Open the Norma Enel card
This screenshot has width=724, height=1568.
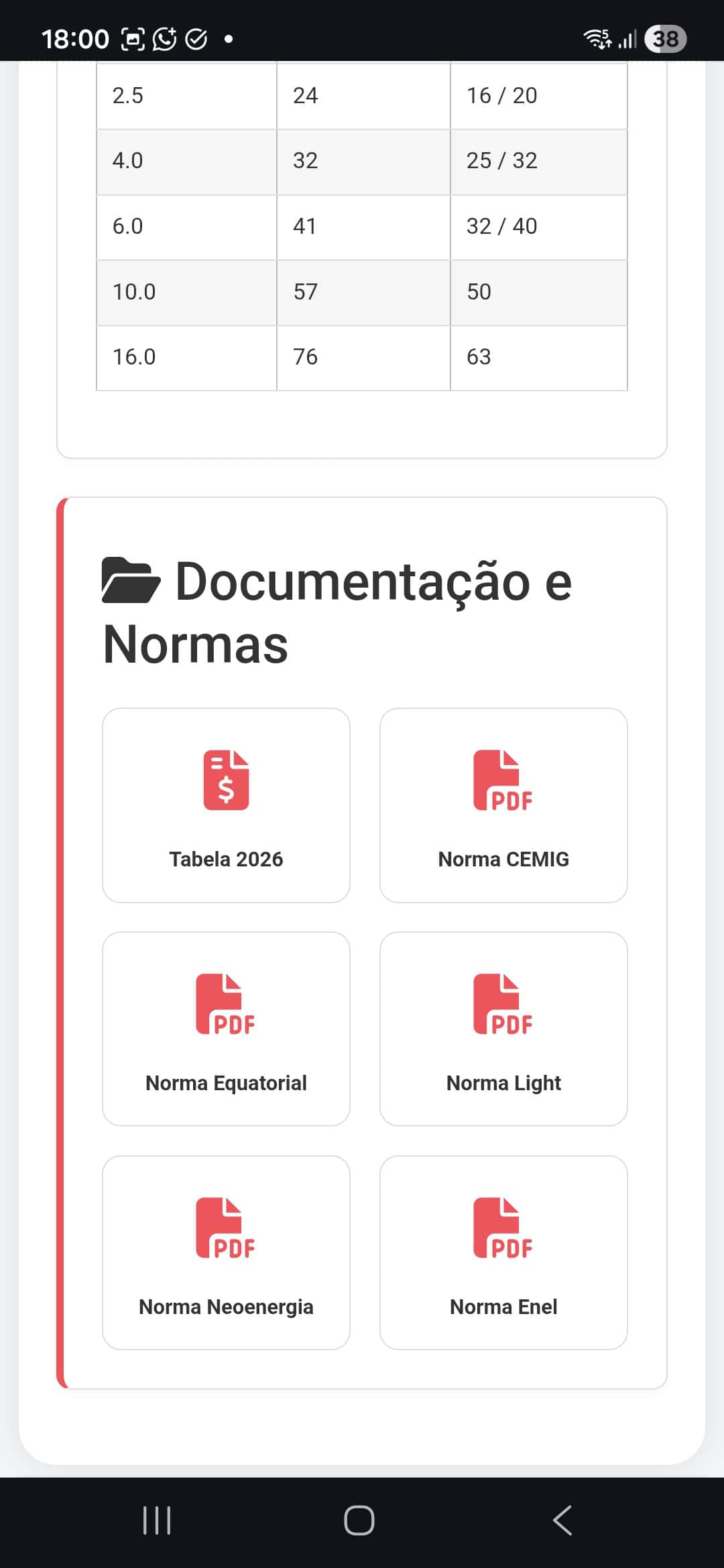click(x=503, y=1253)
